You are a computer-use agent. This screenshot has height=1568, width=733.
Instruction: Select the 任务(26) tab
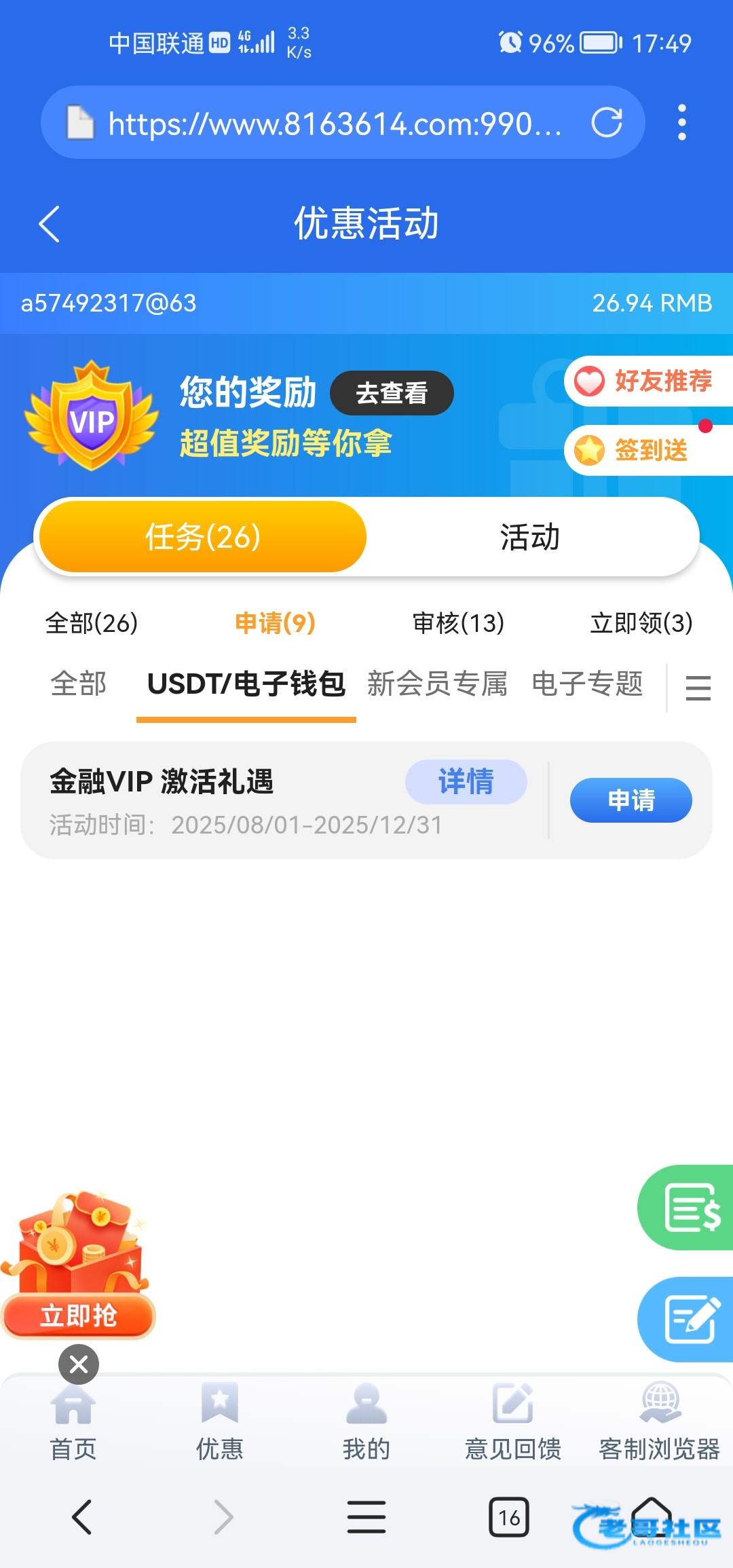203,537
